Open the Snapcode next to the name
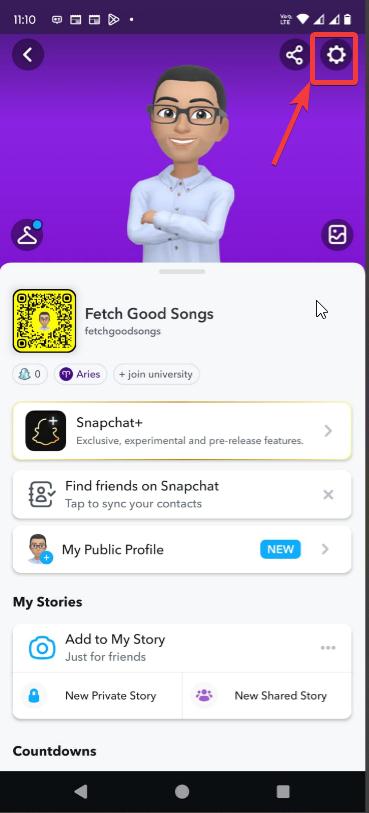The width and height of the screenshot is (369, 813). pos(45,321)
